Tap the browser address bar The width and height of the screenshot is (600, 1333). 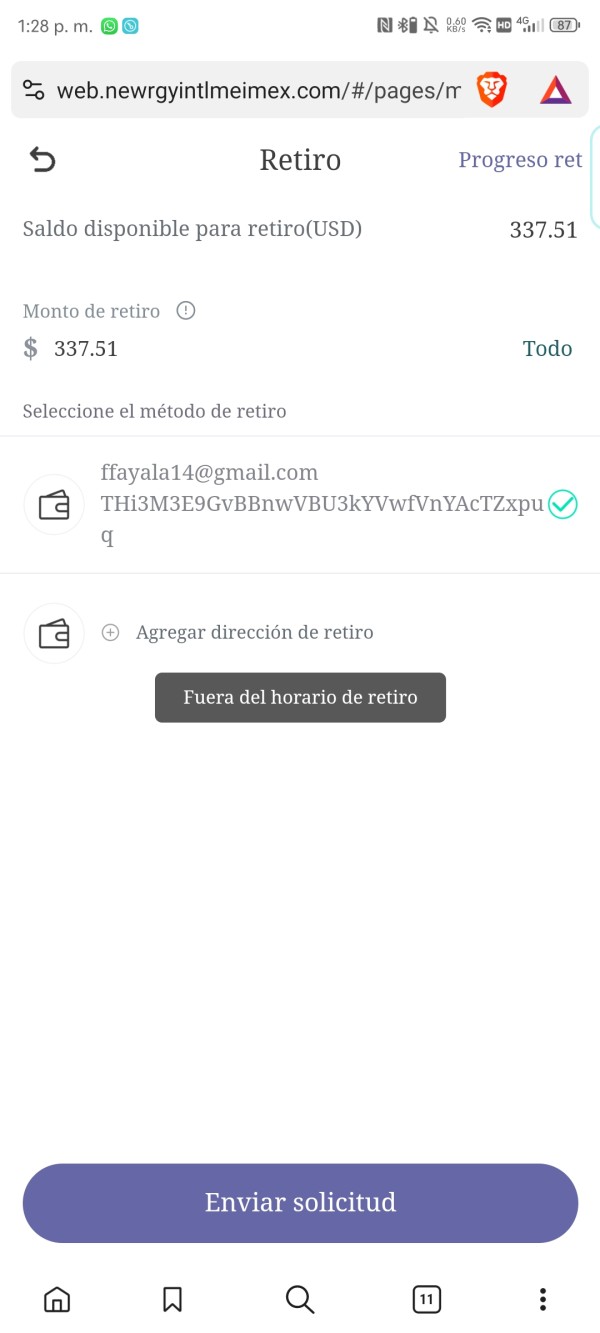258,91
